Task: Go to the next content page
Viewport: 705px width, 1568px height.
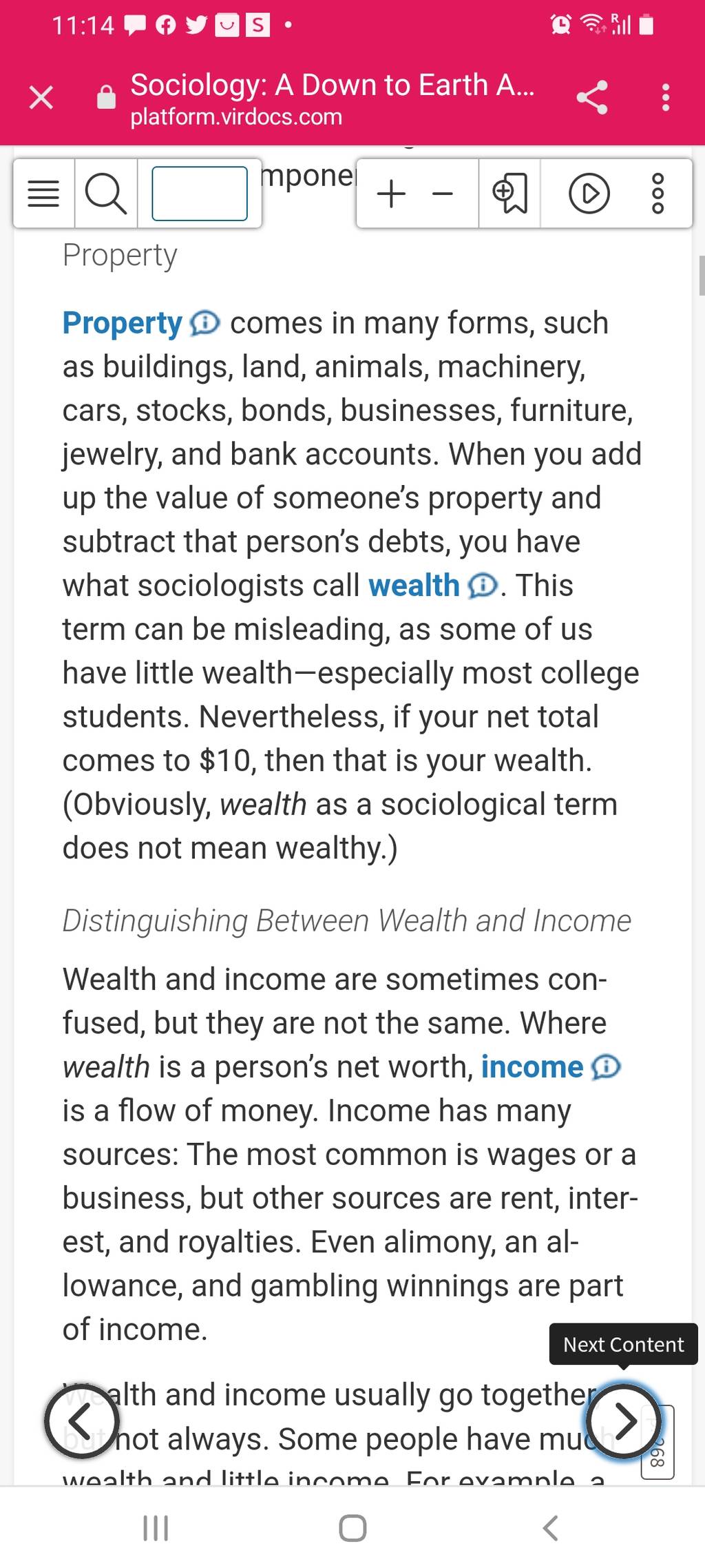Action: 624,1421
